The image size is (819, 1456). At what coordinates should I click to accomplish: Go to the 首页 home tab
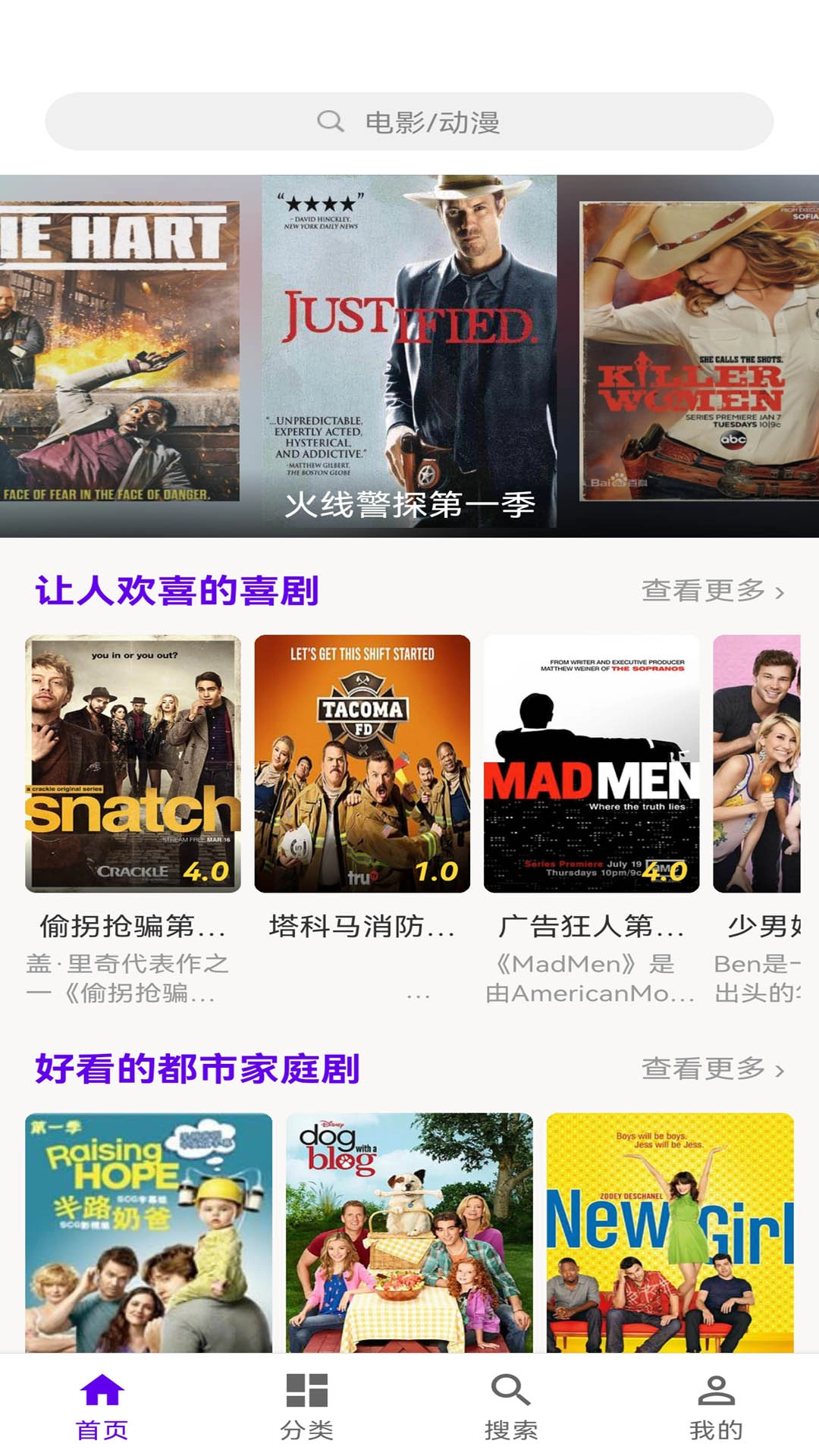point(102,1405)
